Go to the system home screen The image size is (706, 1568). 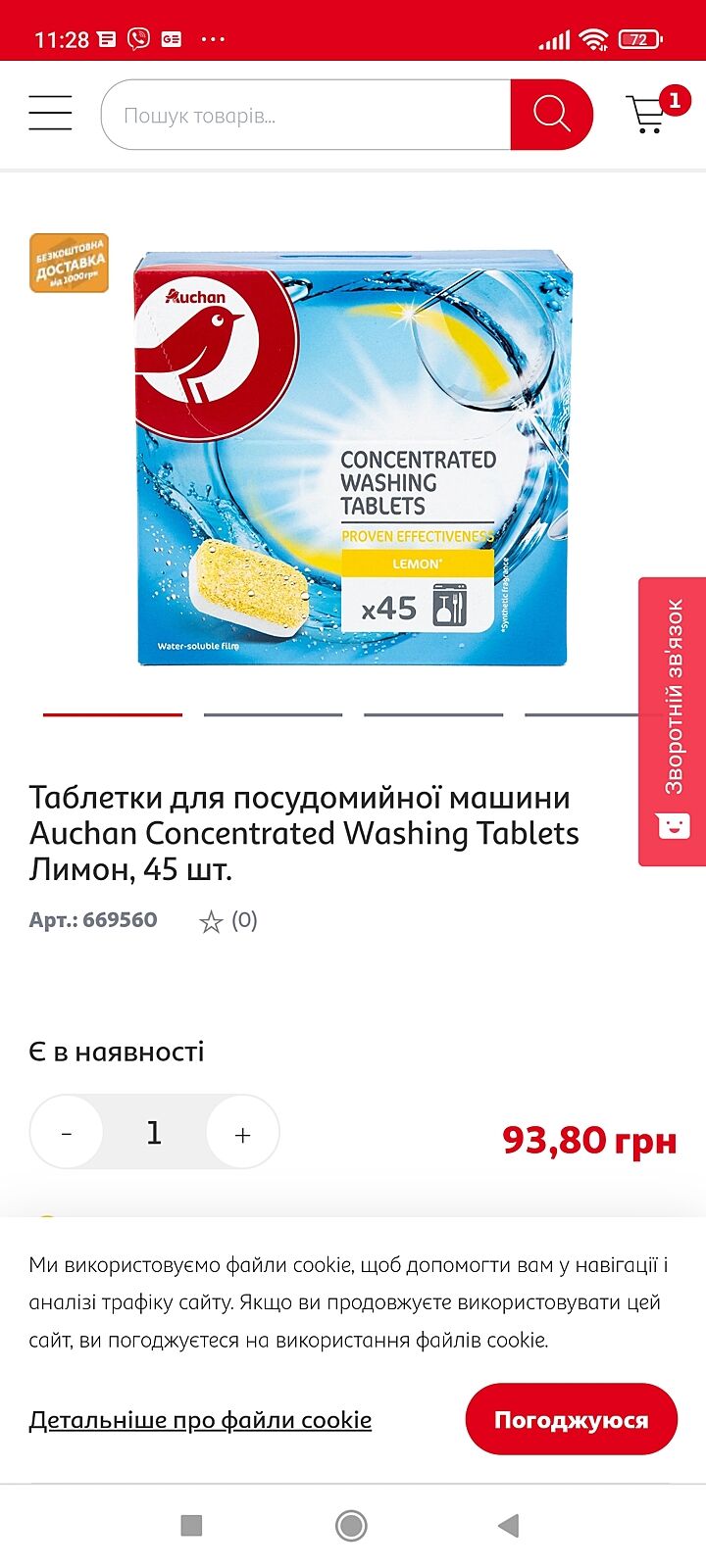[351, 1525]
